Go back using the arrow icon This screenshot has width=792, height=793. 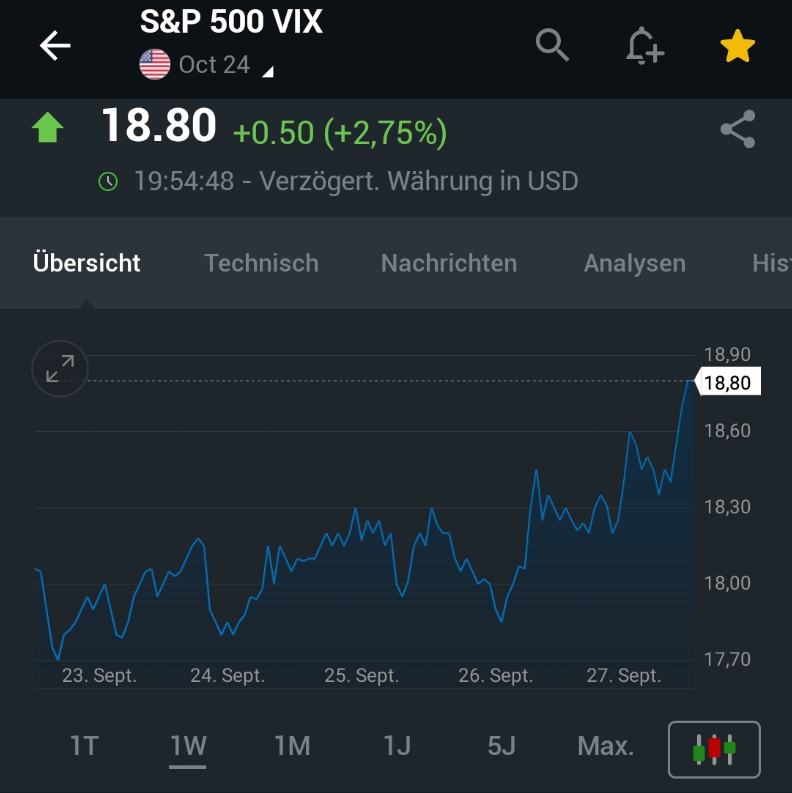pos(55,46)
